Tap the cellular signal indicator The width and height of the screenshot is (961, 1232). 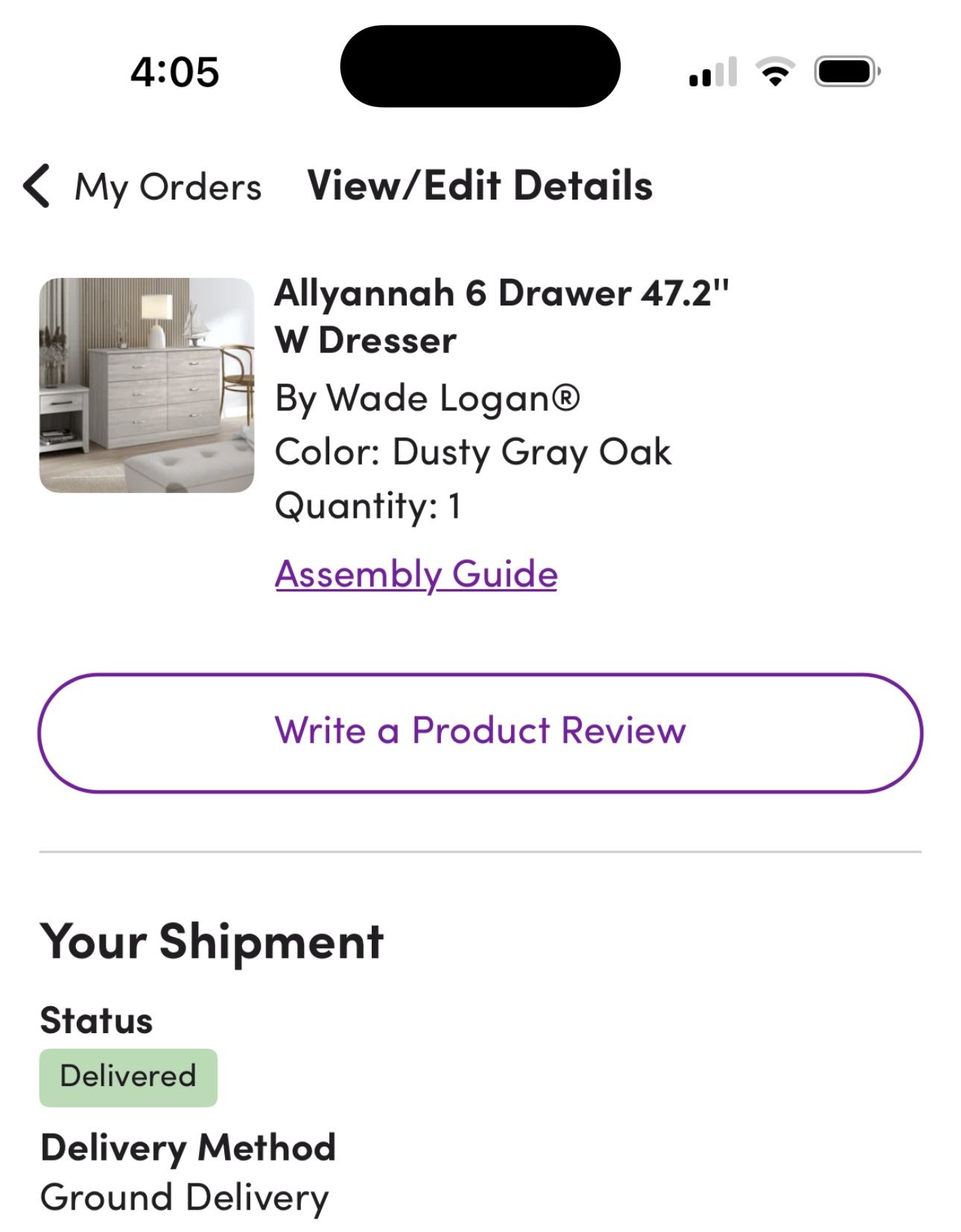[713, 72]
